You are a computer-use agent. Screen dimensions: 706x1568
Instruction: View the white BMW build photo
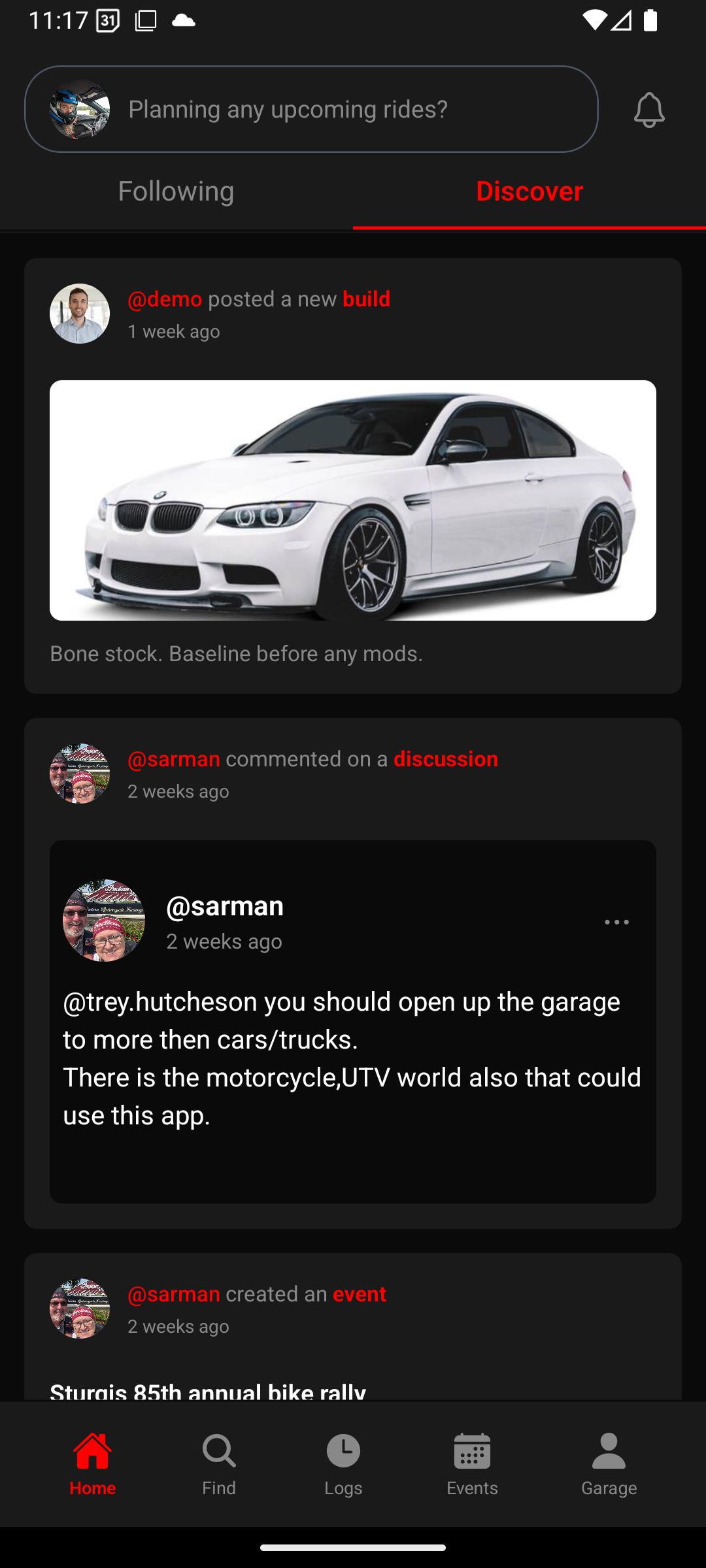point(353,500)
